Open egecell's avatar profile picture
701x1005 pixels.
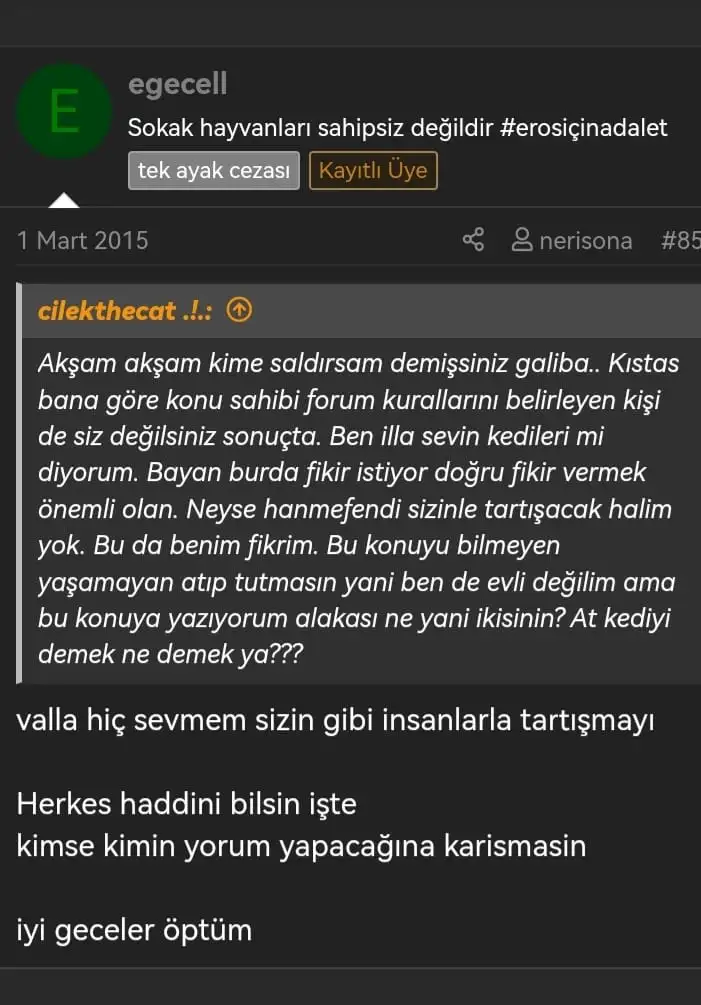63,111
